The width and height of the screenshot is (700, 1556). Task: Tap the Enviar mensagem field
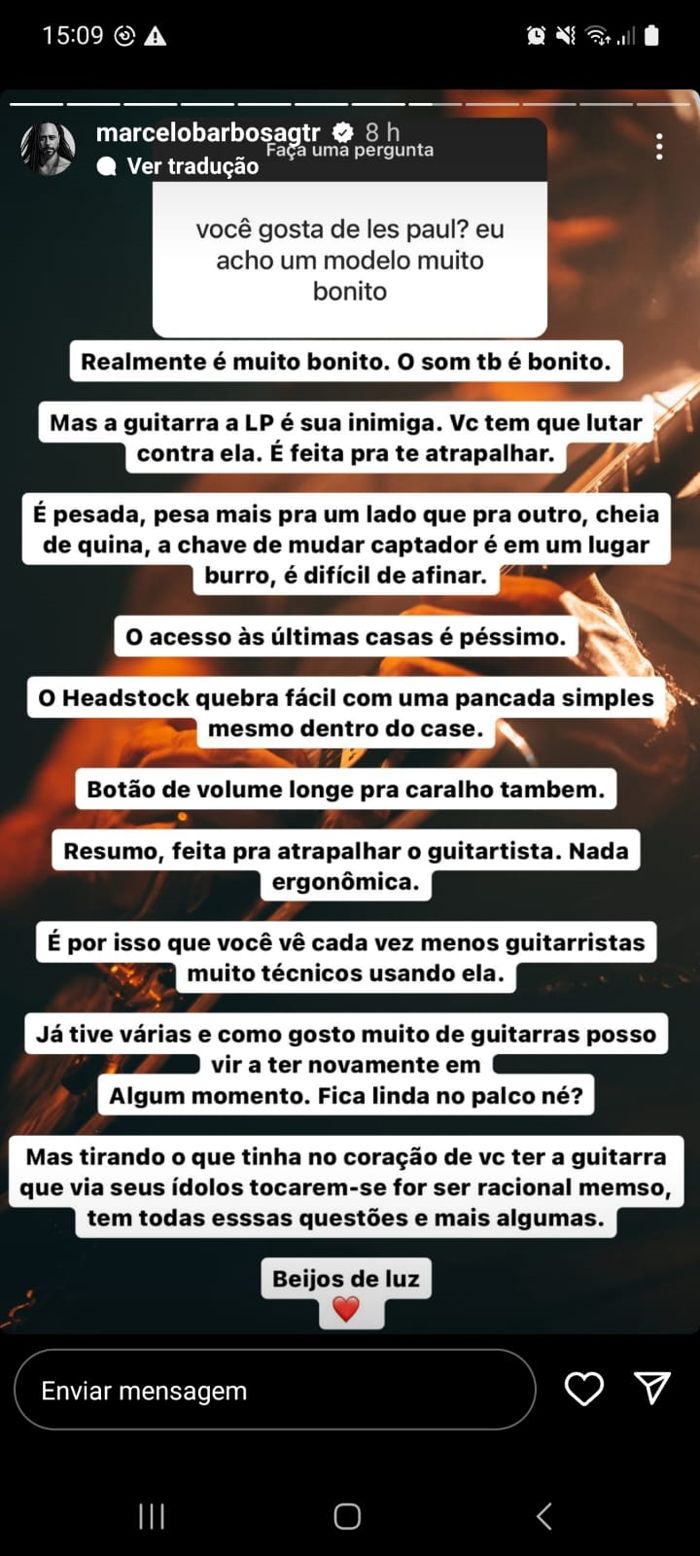coord(275,1390)
